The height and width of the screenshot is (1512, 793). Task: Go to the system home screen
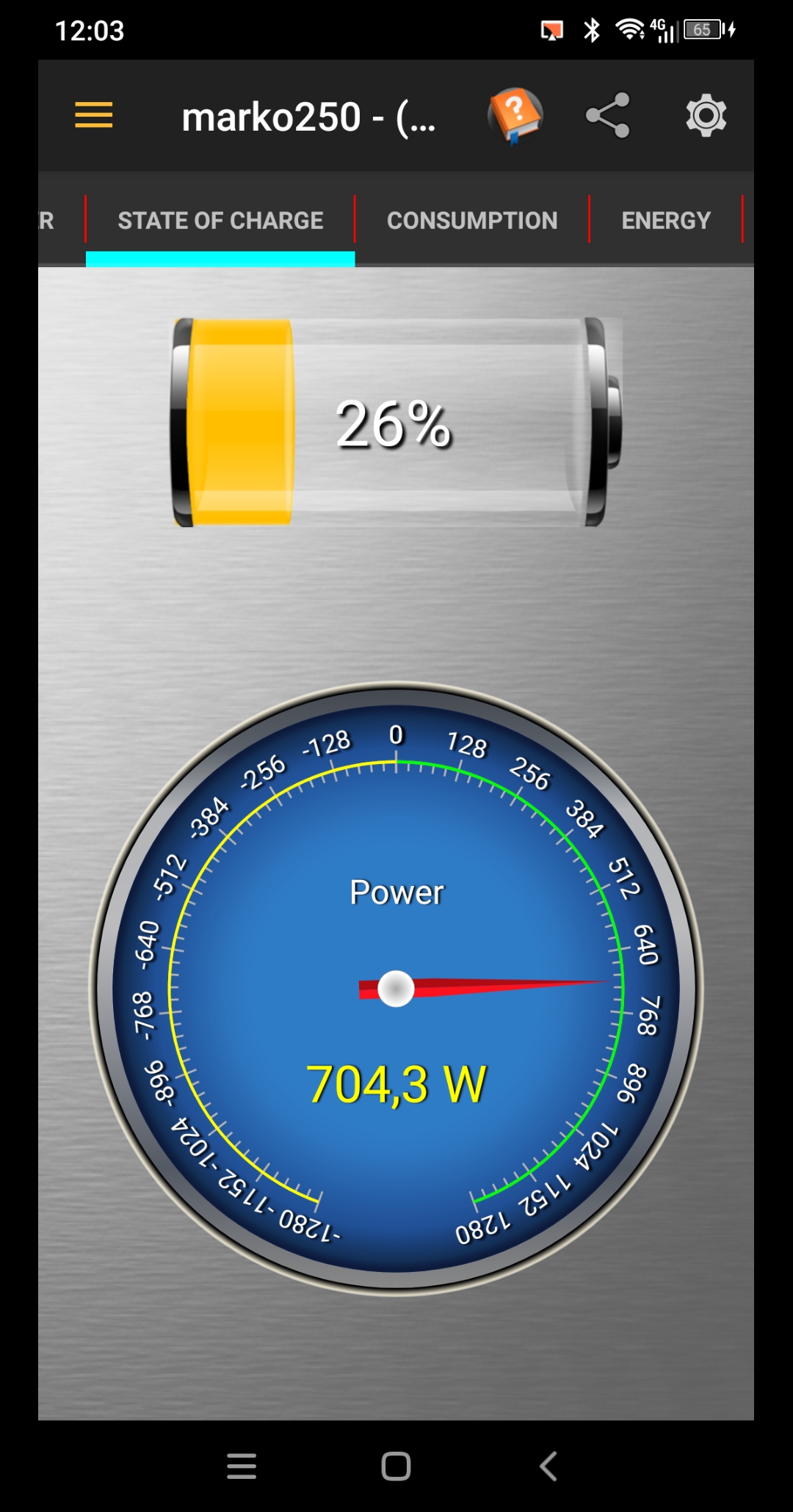pos(396,1466)
